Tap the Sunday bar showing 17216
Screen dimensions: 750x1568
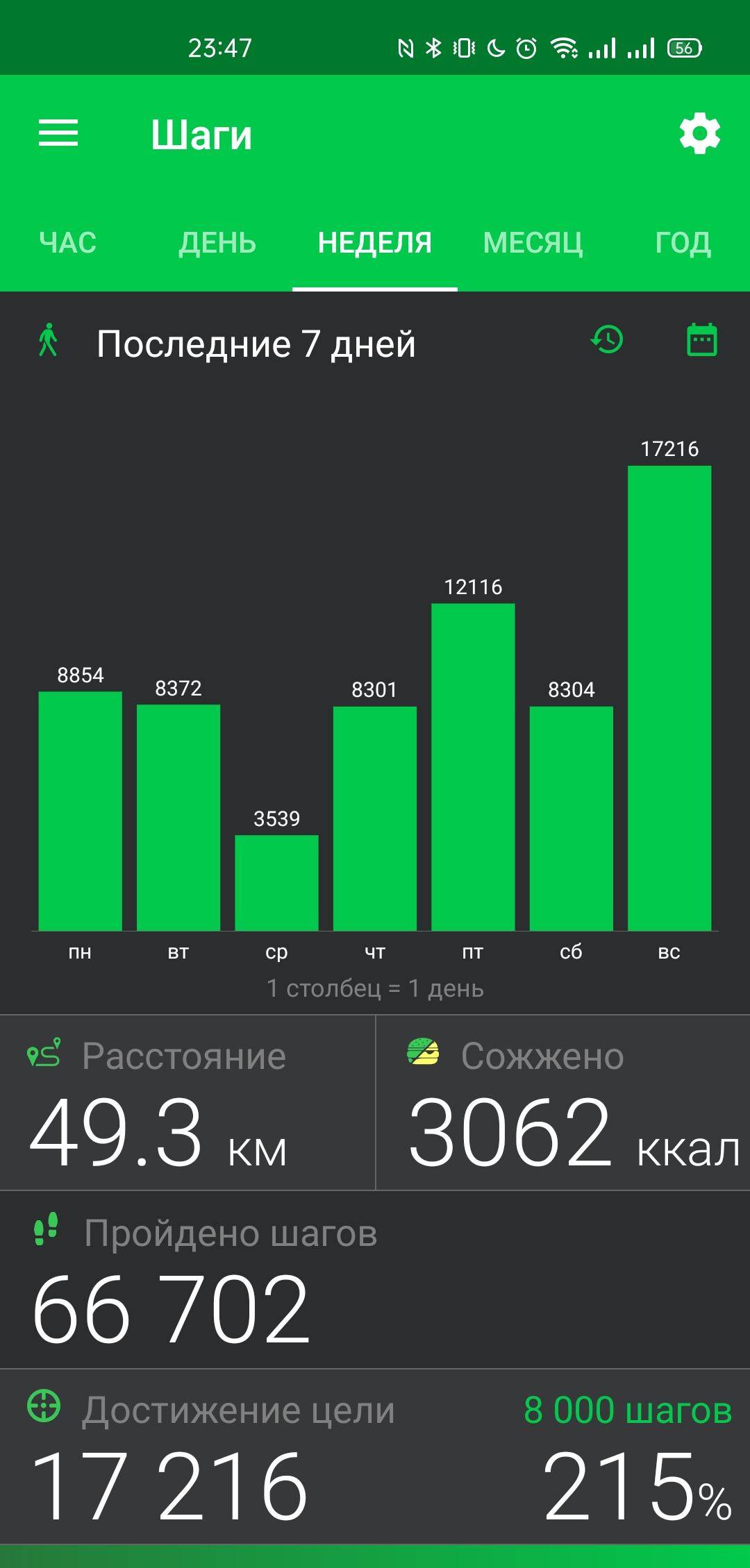(669, 698)
